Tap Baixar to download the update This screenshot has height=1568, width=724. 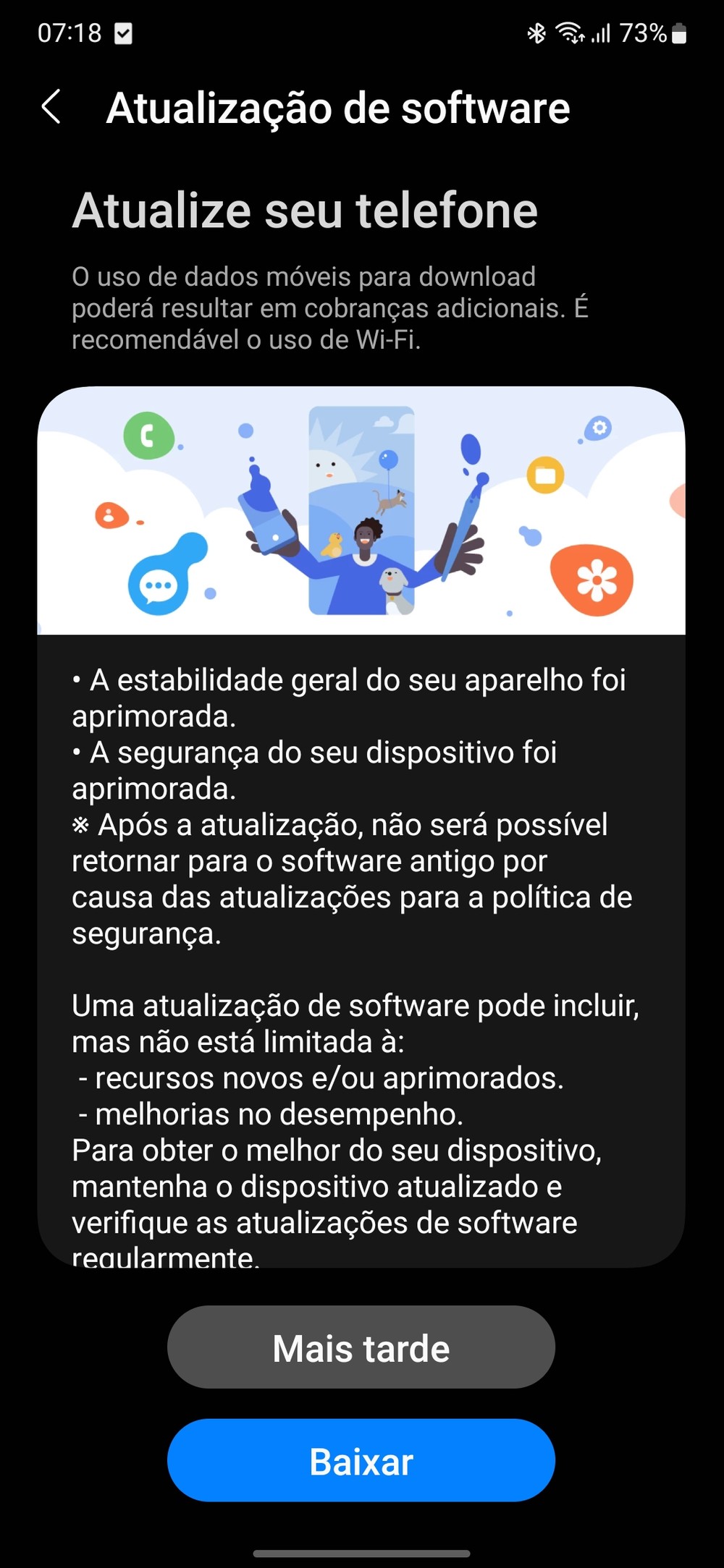point(361,1461)
